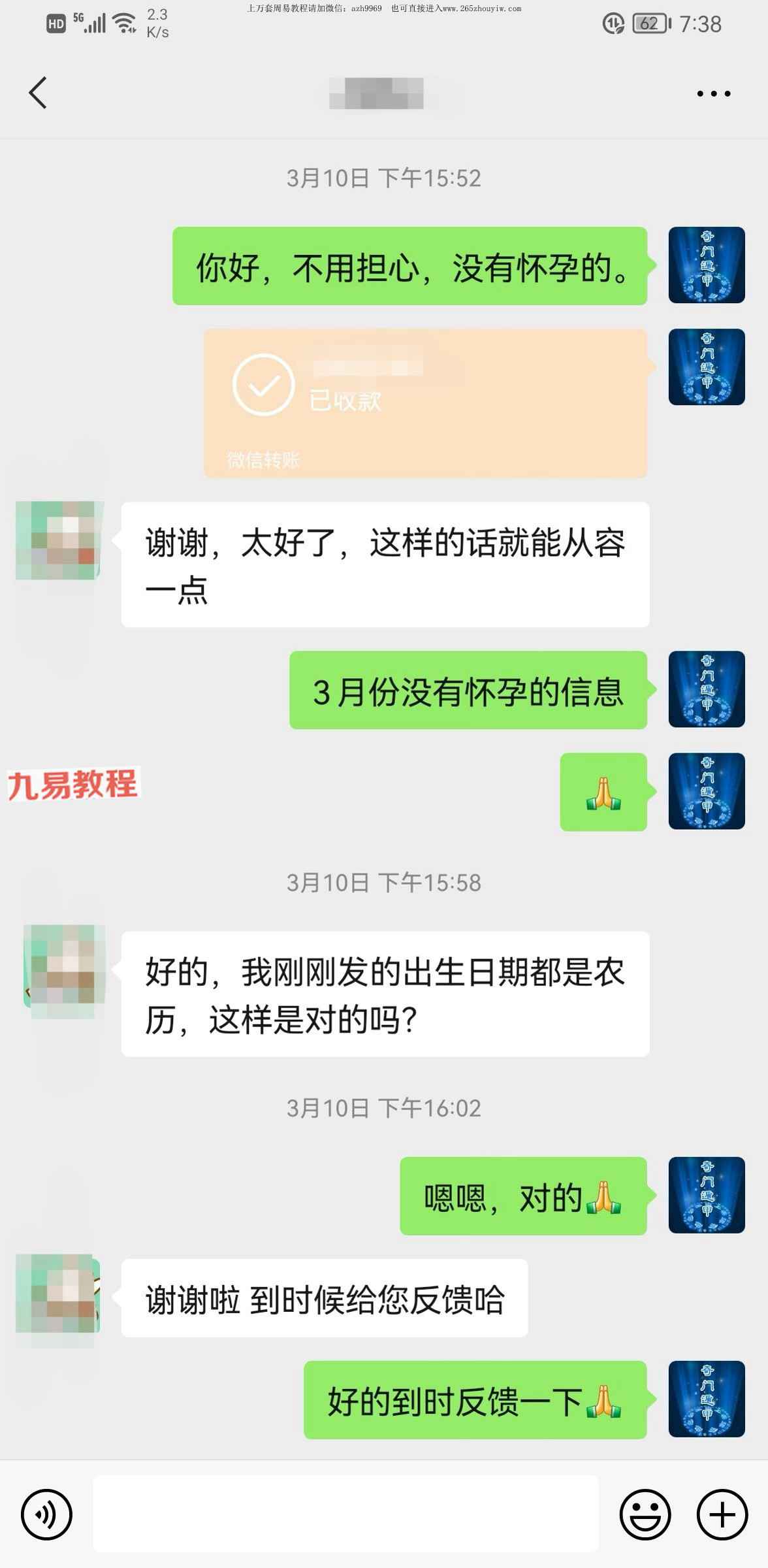Open the received WeChat transfer card
Screen dimensions: 768x1568
click(x=425, y=403)
